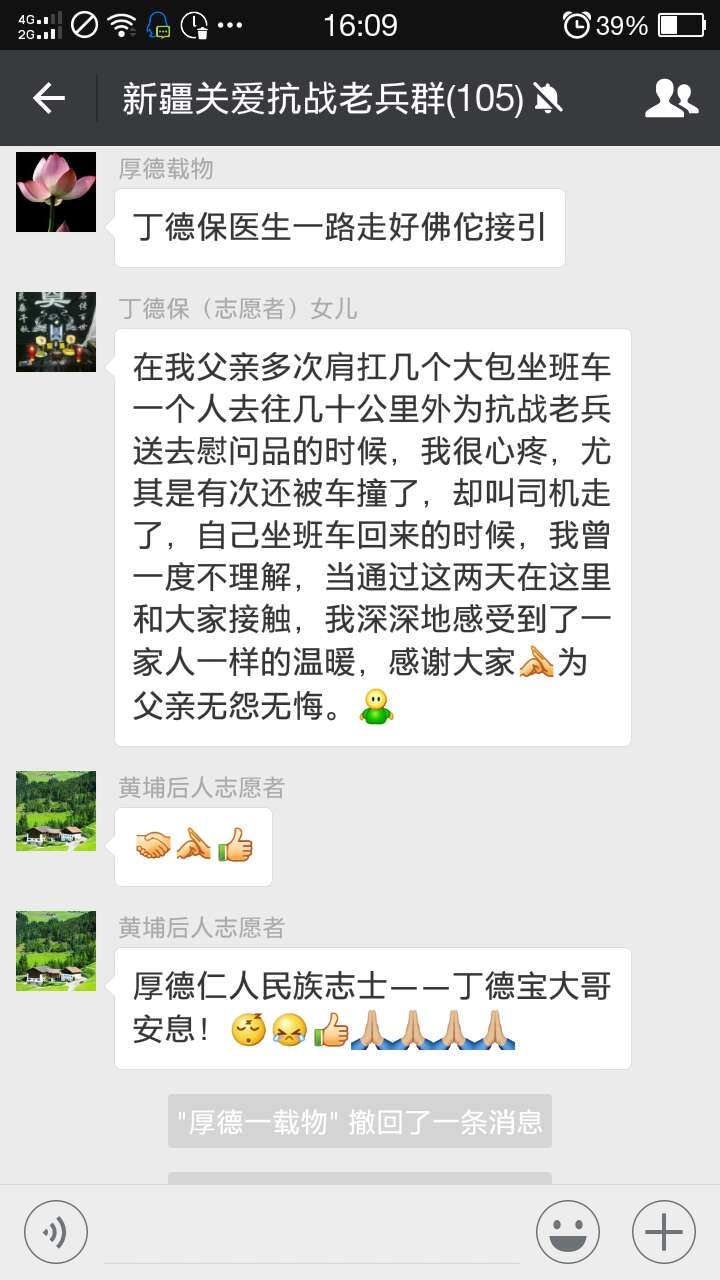Image resolution: width=720 pixels, height=1280 pixels.
Task: Open the emoji picker
Action: pos(568,1232)
